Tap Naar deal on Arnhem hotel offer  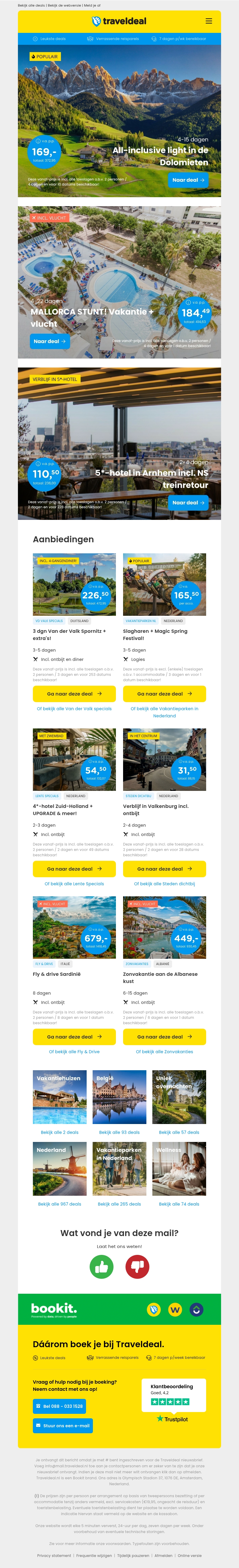(188, 503)
